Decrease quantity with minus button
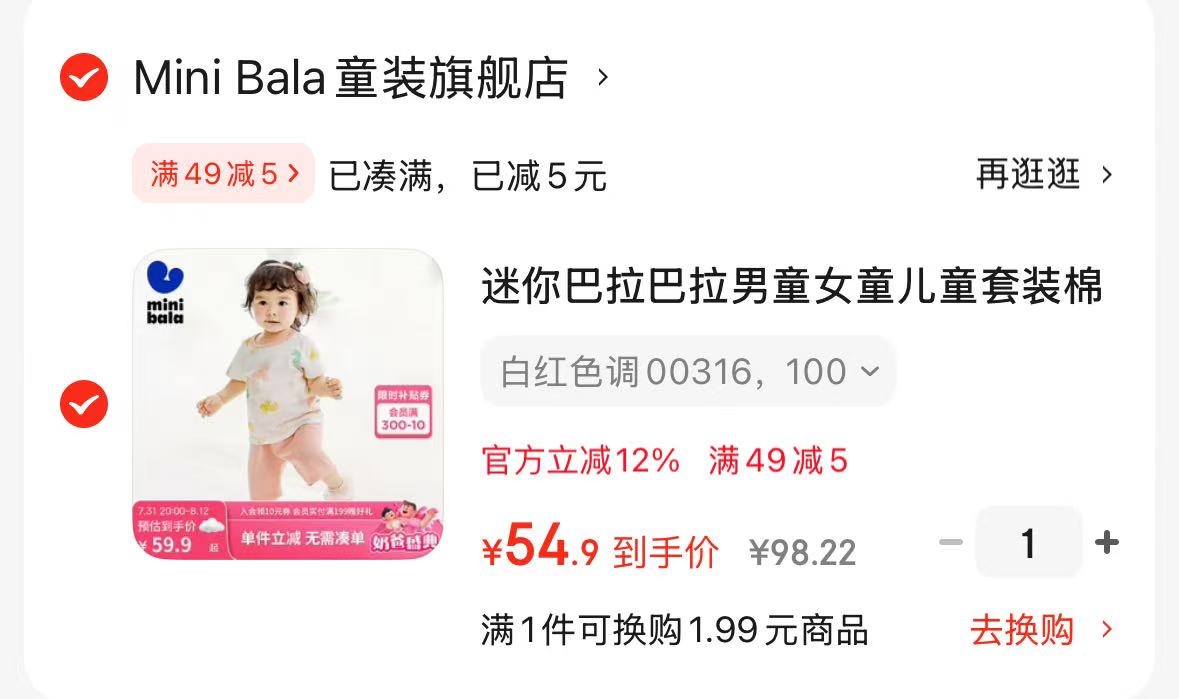The height and width of the screenshot is (699, 1179). 951,543
